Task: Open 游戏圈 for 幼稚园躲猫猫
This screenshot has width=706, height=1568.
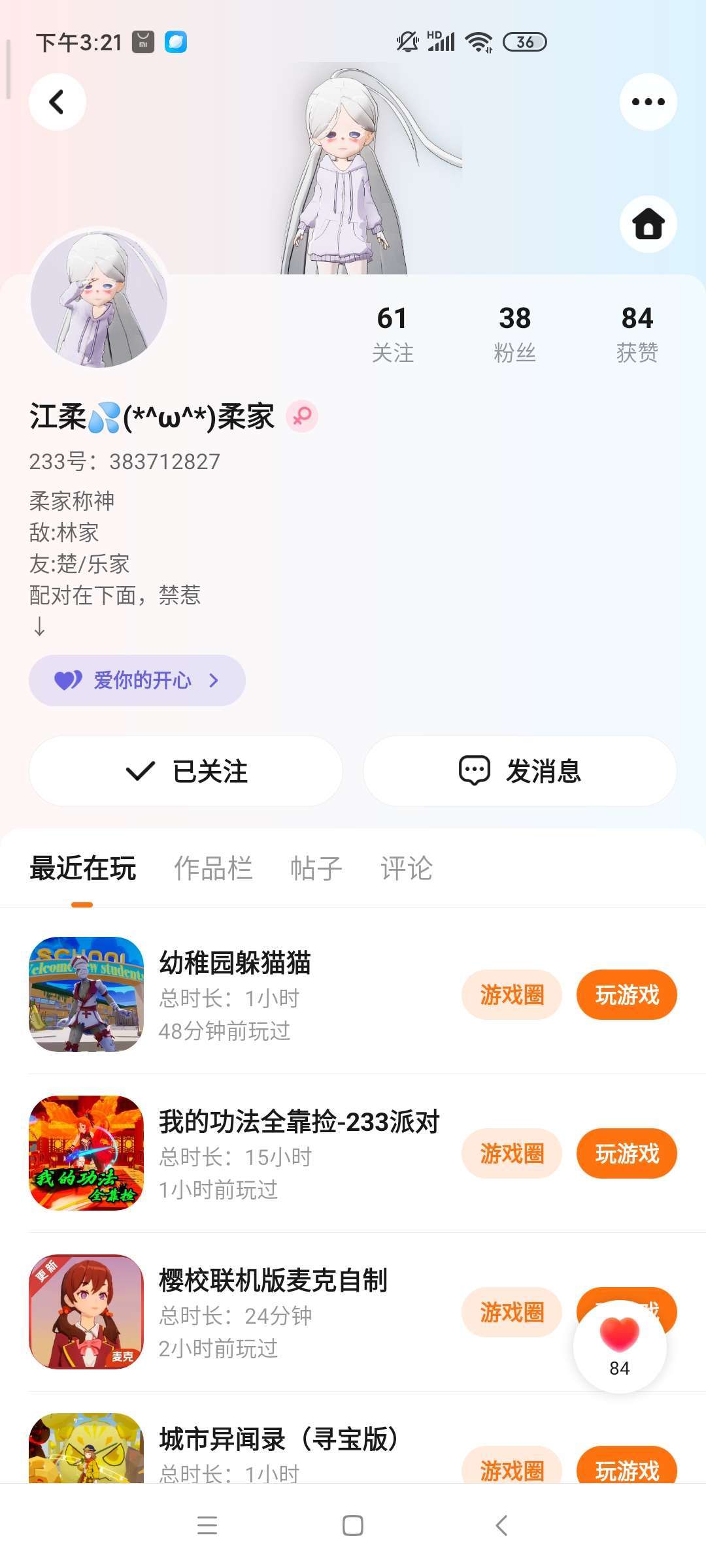Action: 512,995
